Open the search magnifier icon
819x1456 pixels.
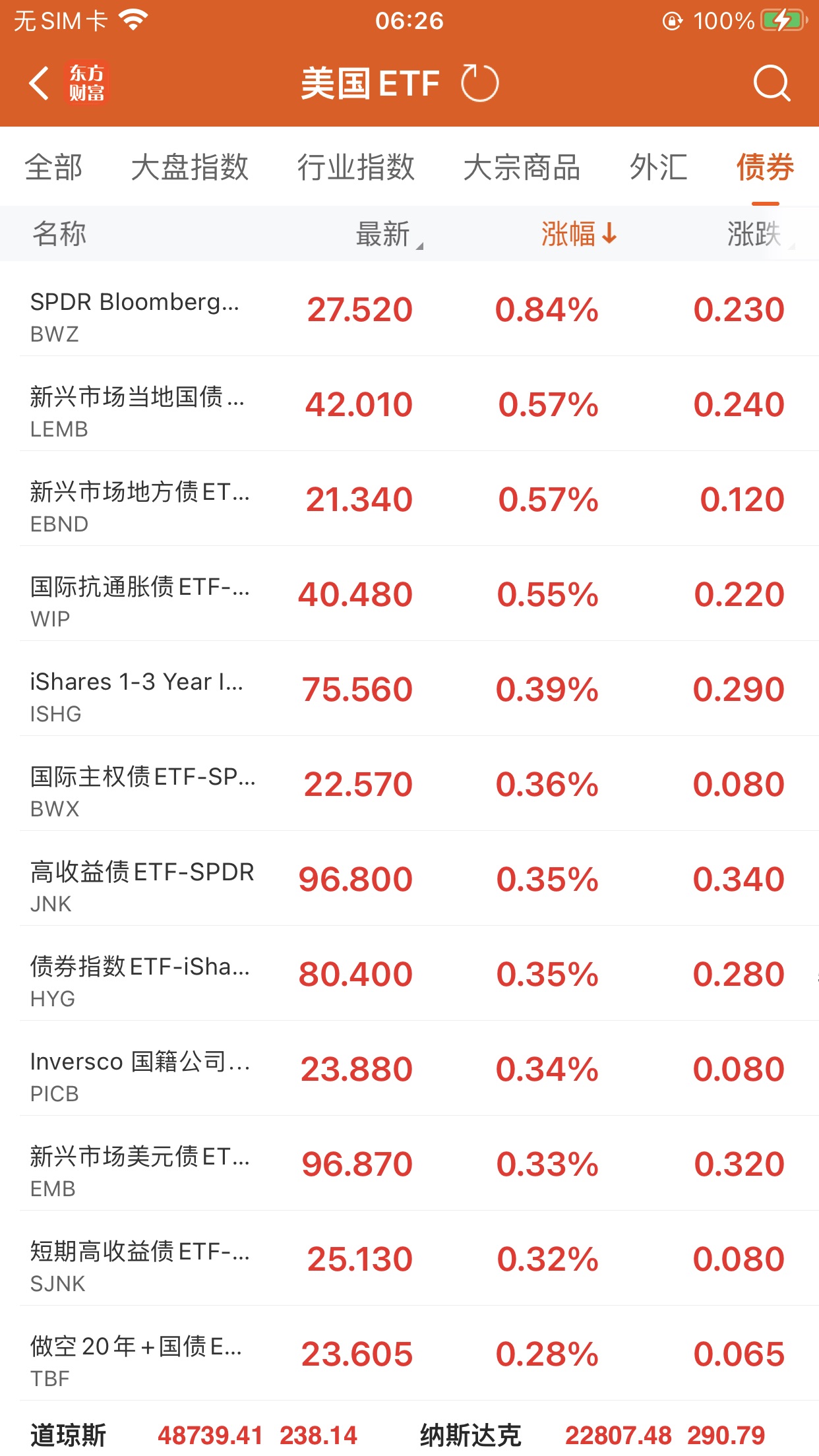pos(771,84)
